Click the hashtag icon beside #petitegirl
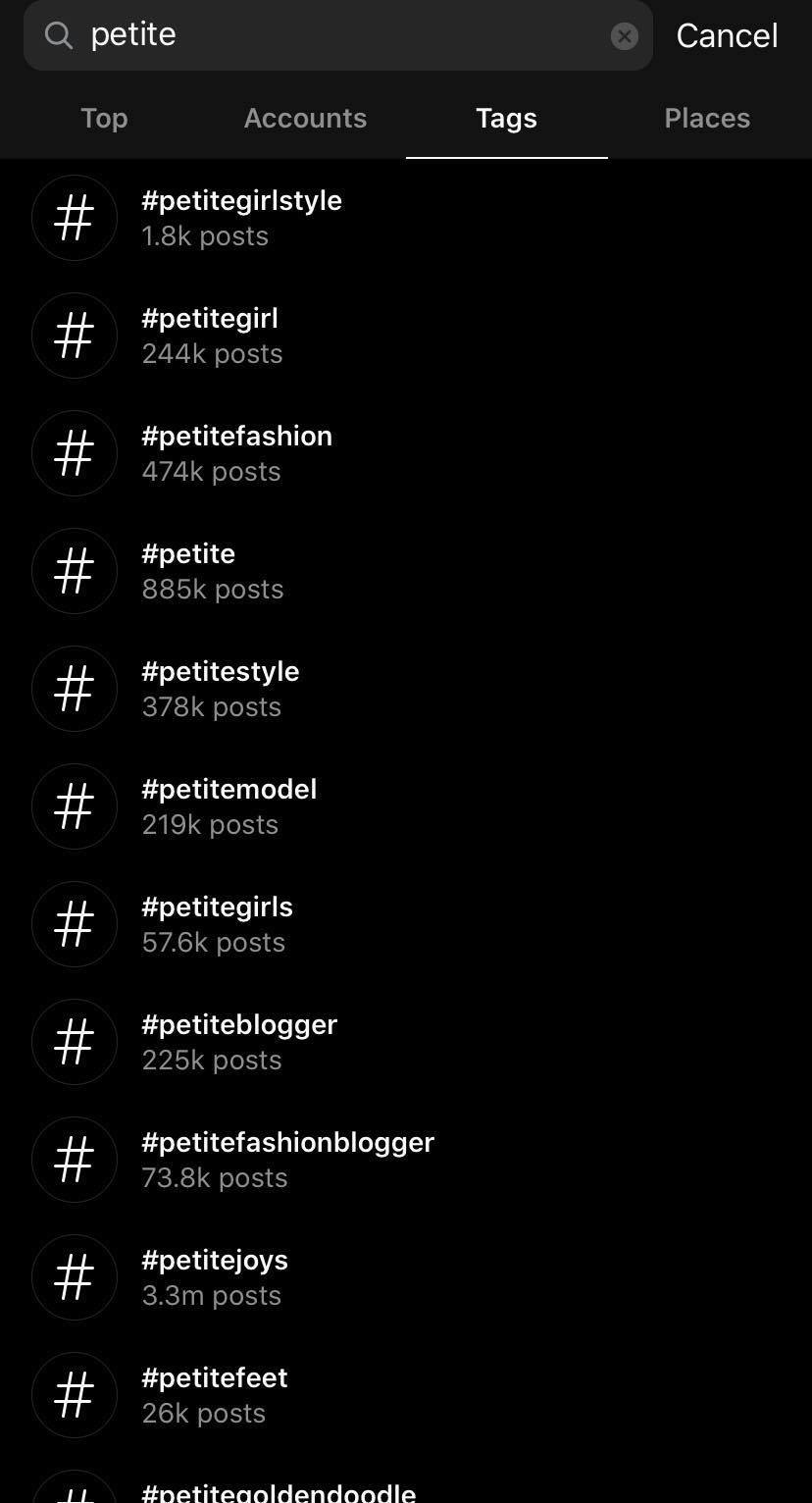Image resolution: width=812 pixels, height=1503 pixels. tap(74, 336)
